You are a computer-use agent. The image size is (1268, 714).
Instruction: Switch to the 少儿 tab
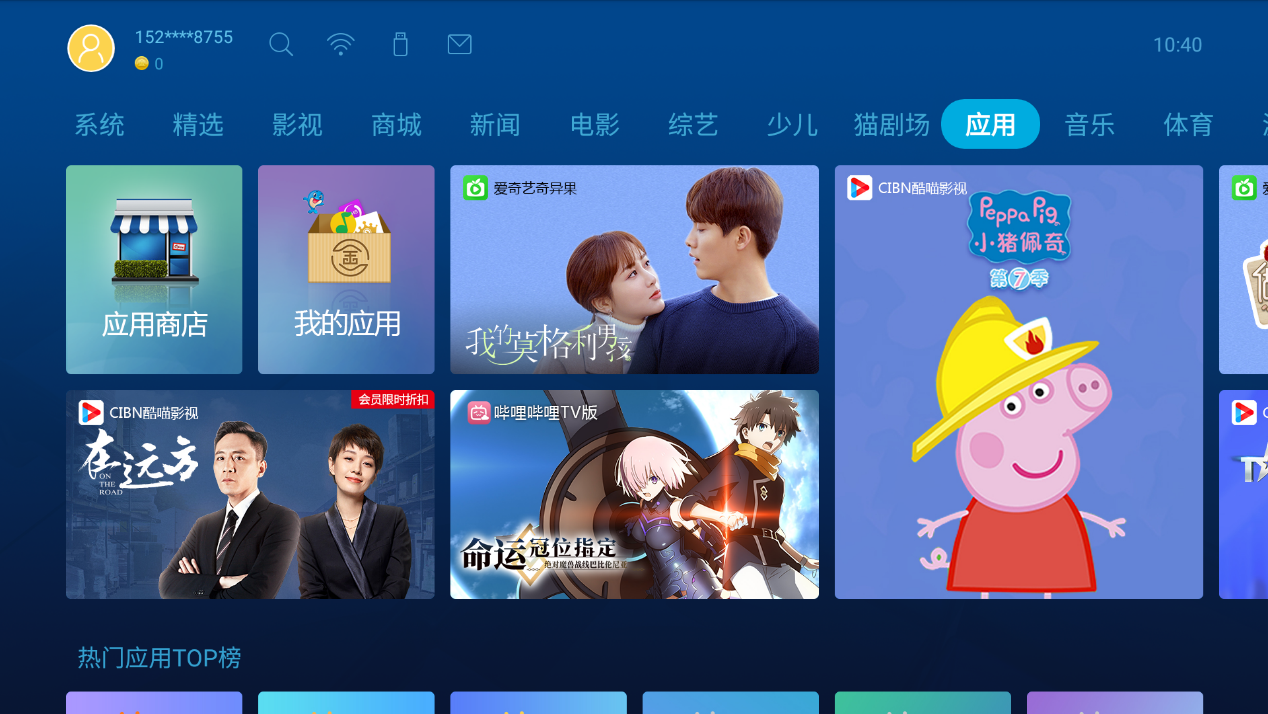coord(792,125)
